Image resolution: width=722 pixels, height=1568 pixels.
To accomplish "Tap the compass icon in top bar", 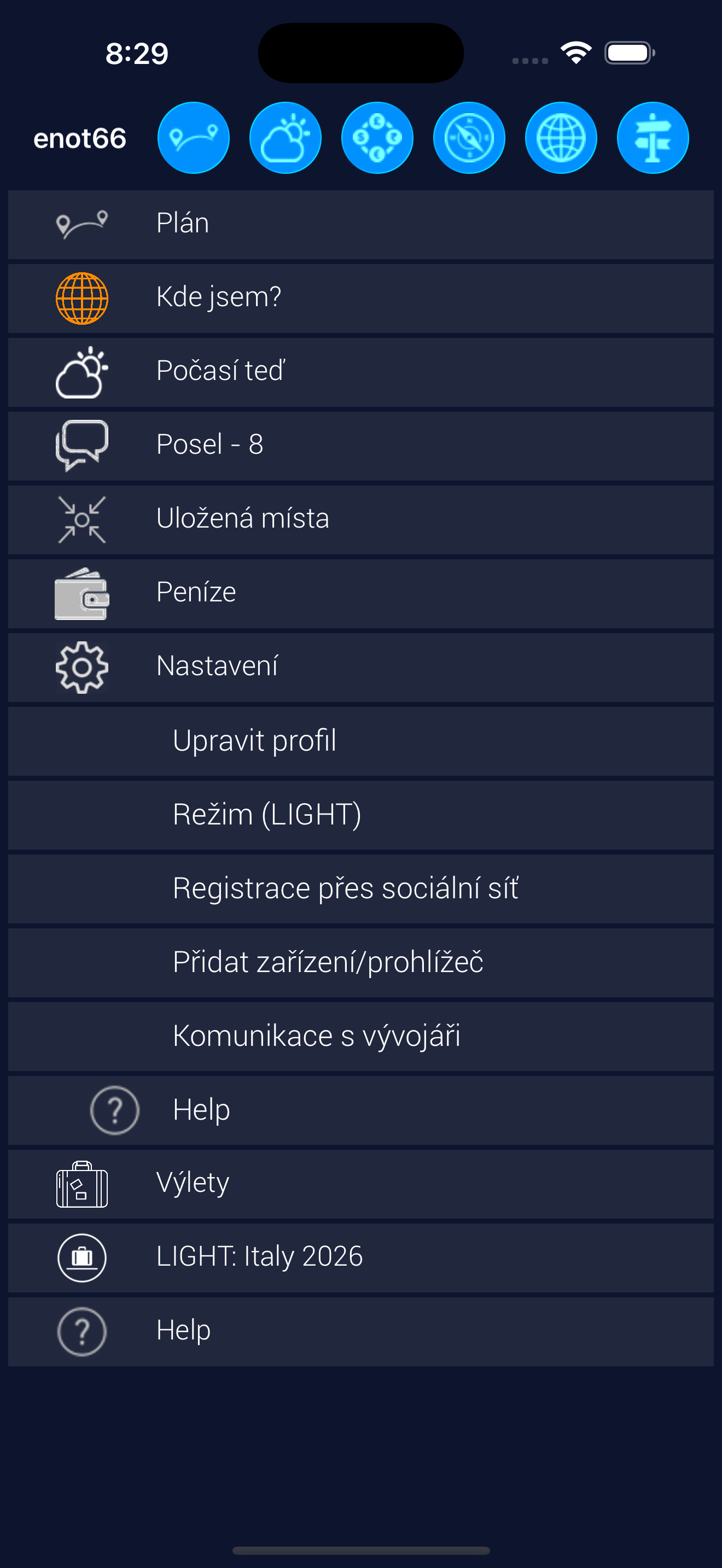I will (x=469, y=138).
